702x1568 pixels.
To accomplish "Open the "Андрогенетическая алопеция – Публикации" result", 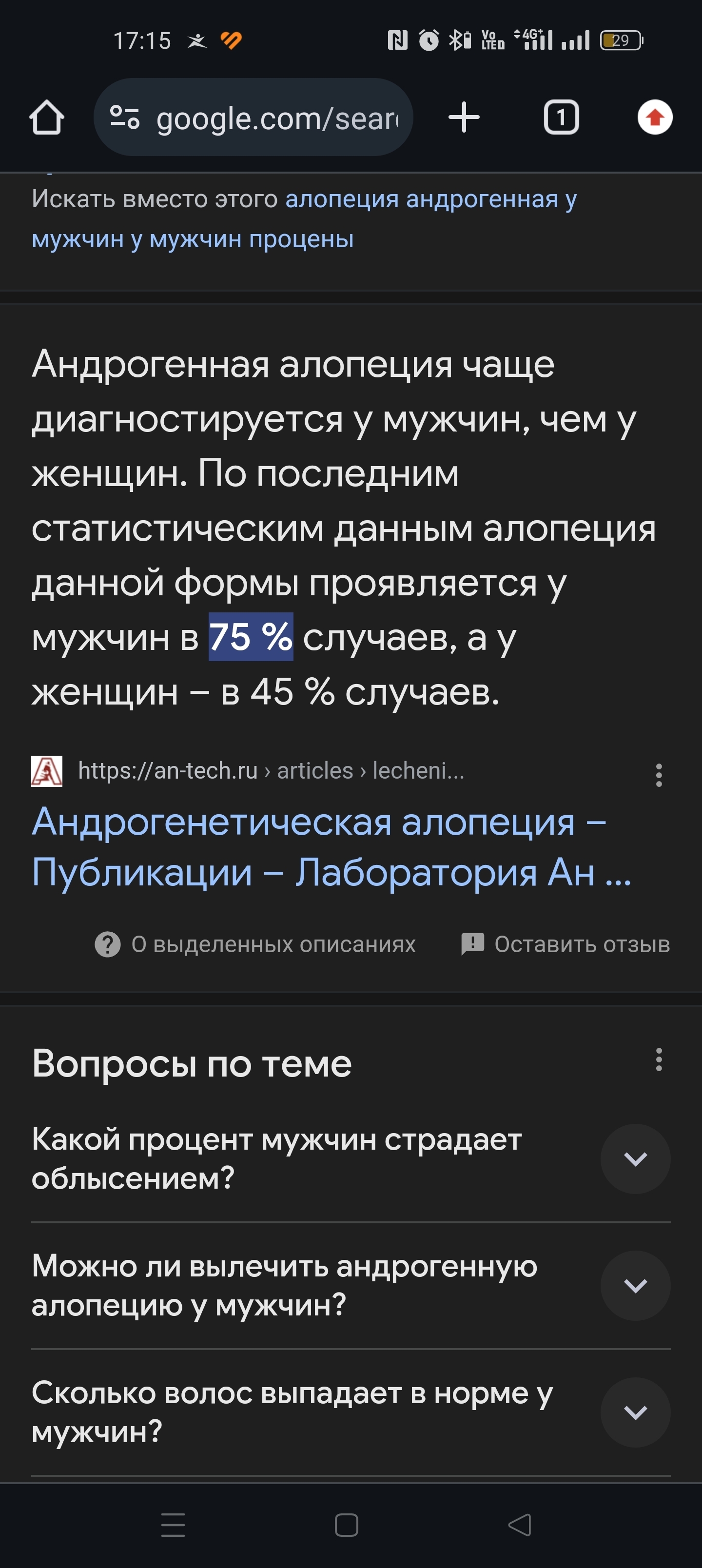I will (x=331, y=847).
